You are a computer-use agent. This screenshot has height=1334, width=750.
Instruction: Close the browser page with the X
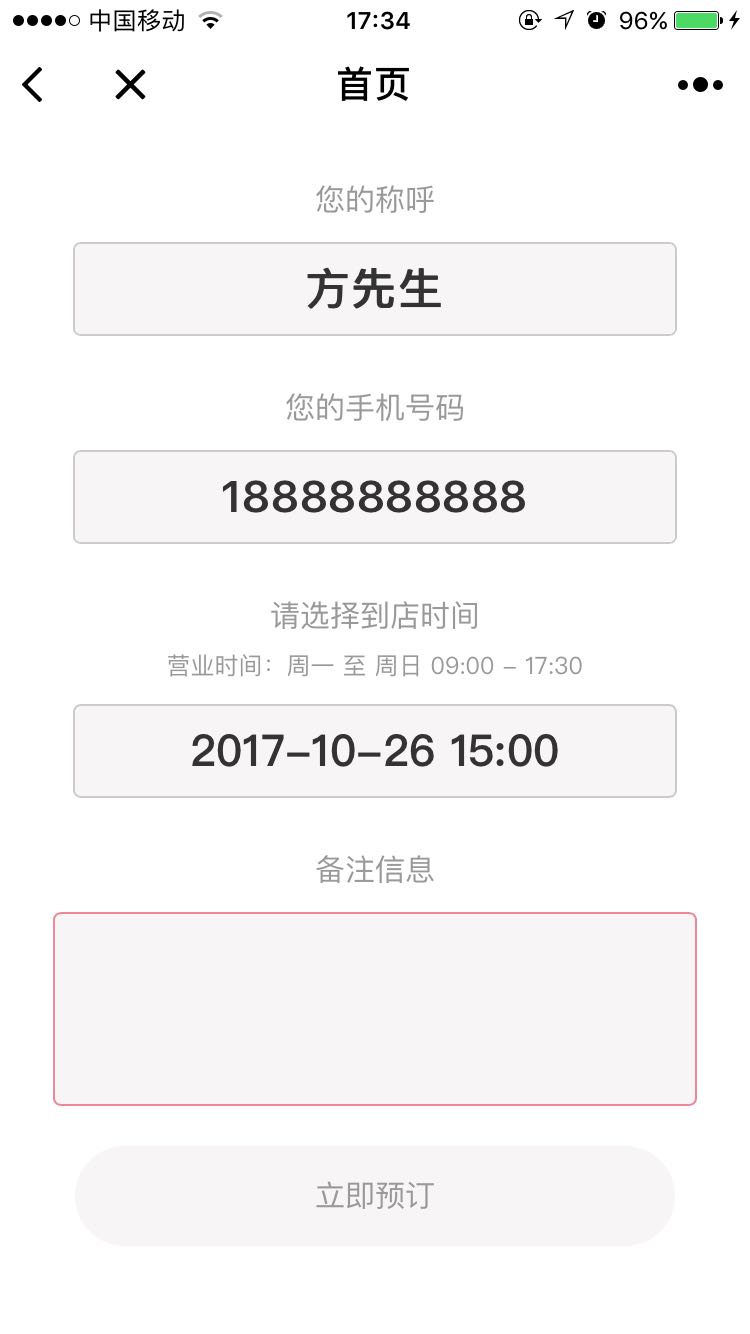point(130,85)
